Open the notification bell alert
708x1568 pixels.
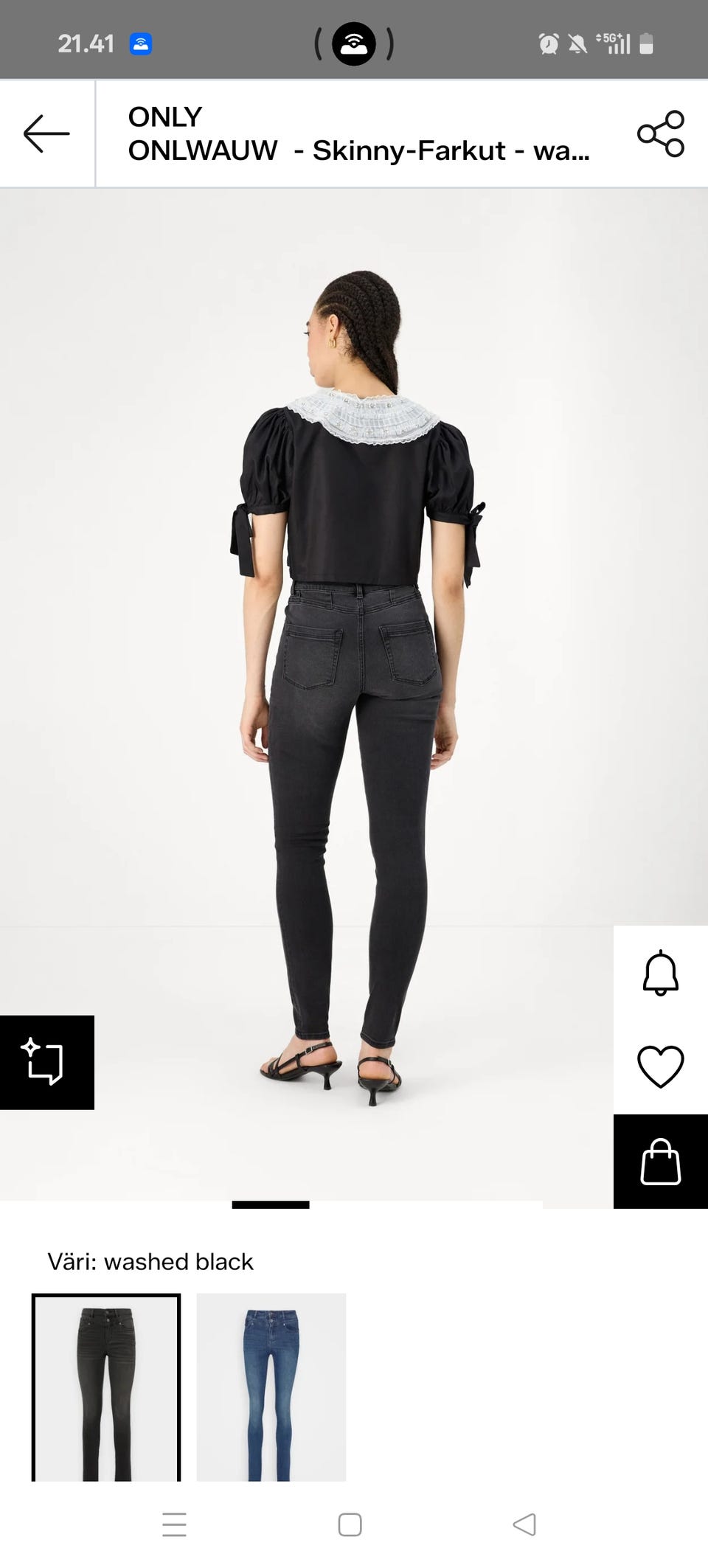(660, 973)
